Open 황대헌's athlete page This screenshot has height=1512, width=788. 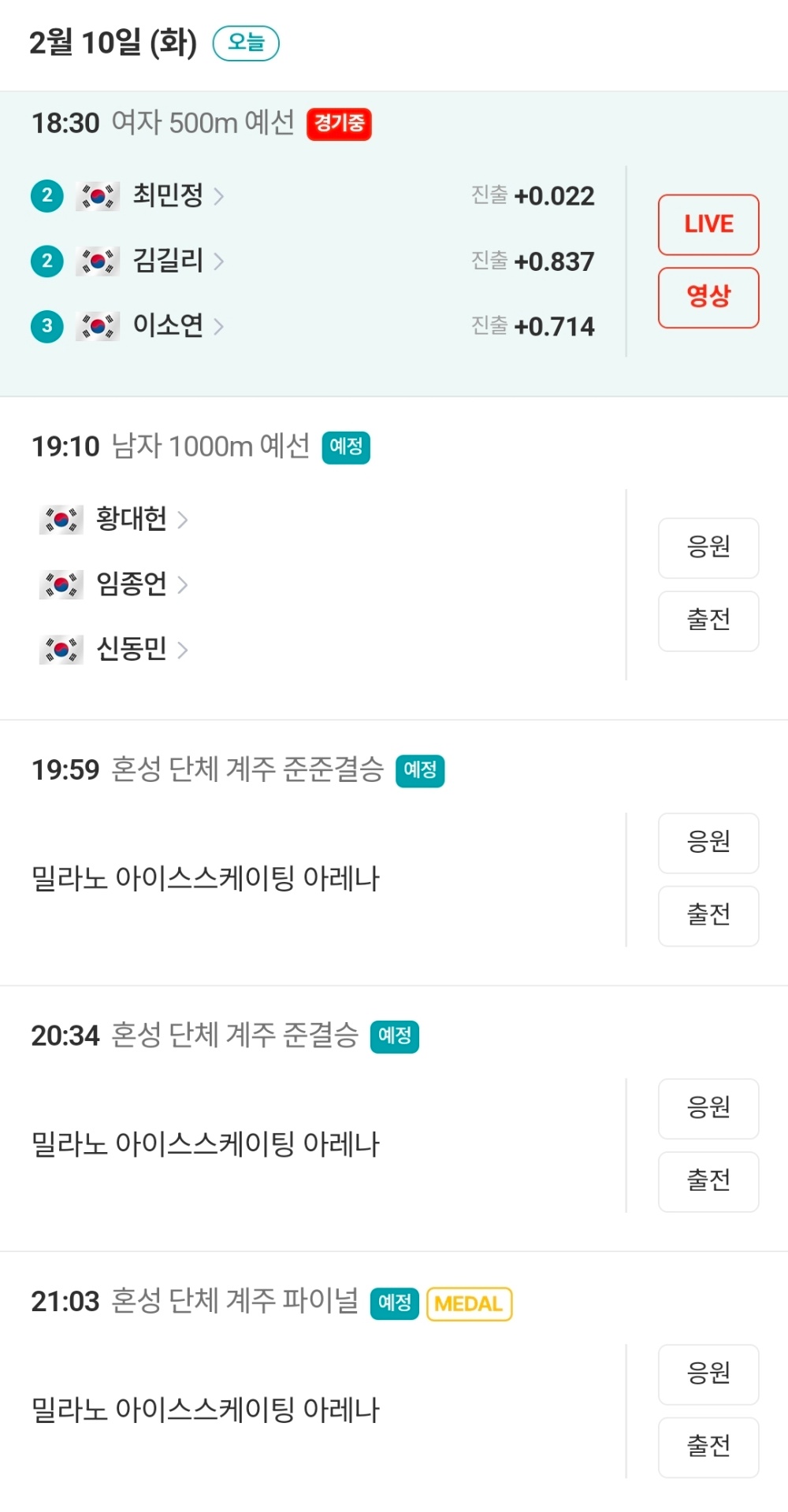(x=132, y=519)
